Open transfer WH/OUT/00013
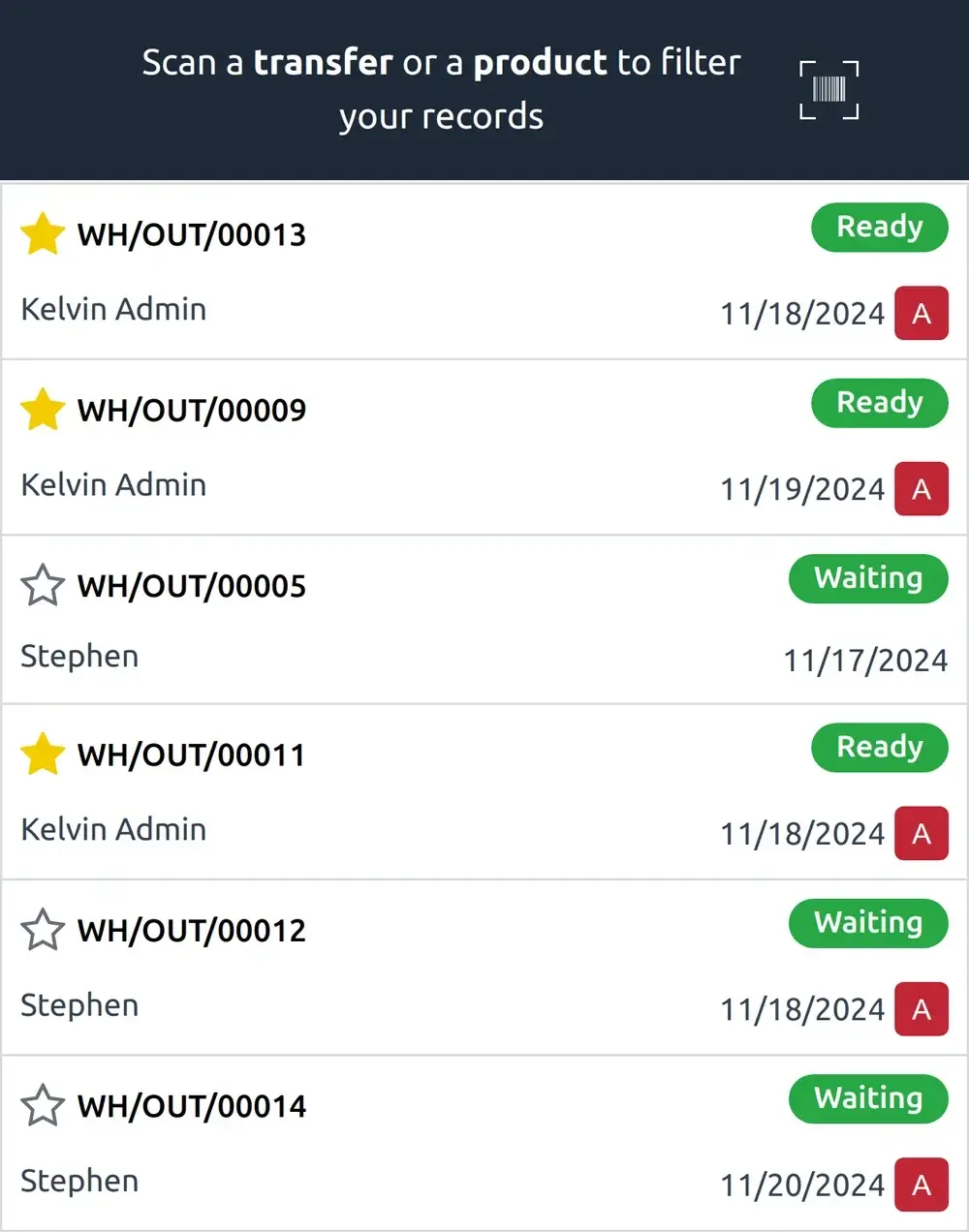969x1232 pixels. coord(192,234)
